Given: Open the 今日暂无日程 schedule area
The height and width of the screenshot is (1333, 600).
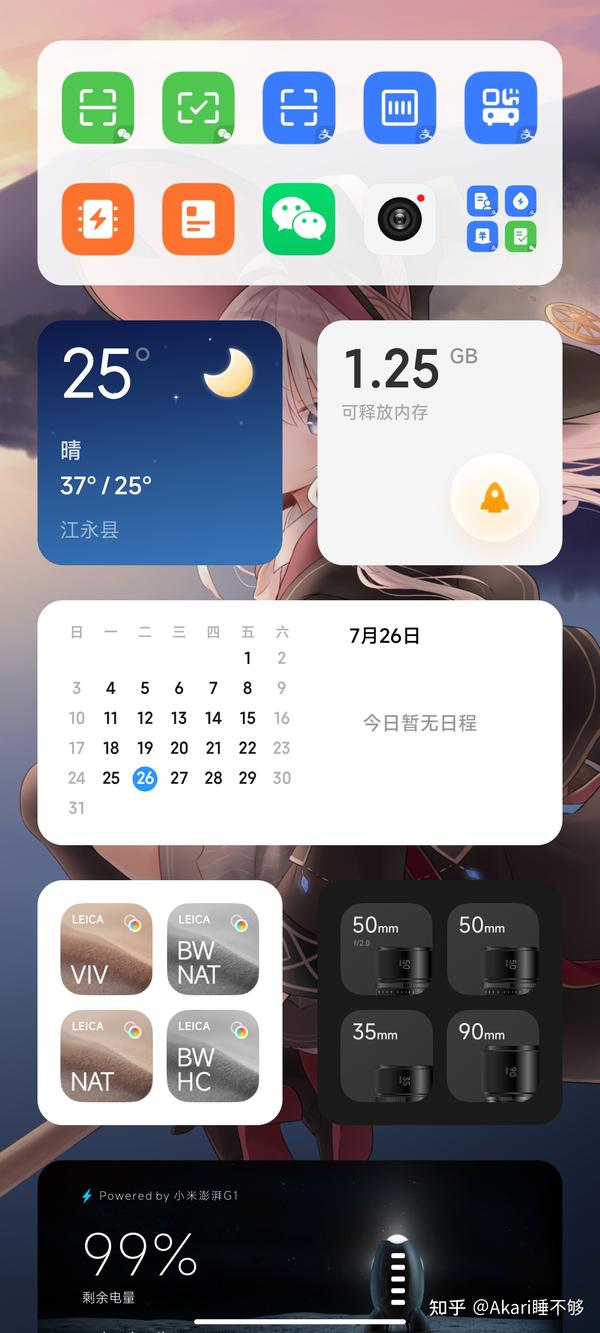Looking at the screenshot, I should tap(419, 723).
